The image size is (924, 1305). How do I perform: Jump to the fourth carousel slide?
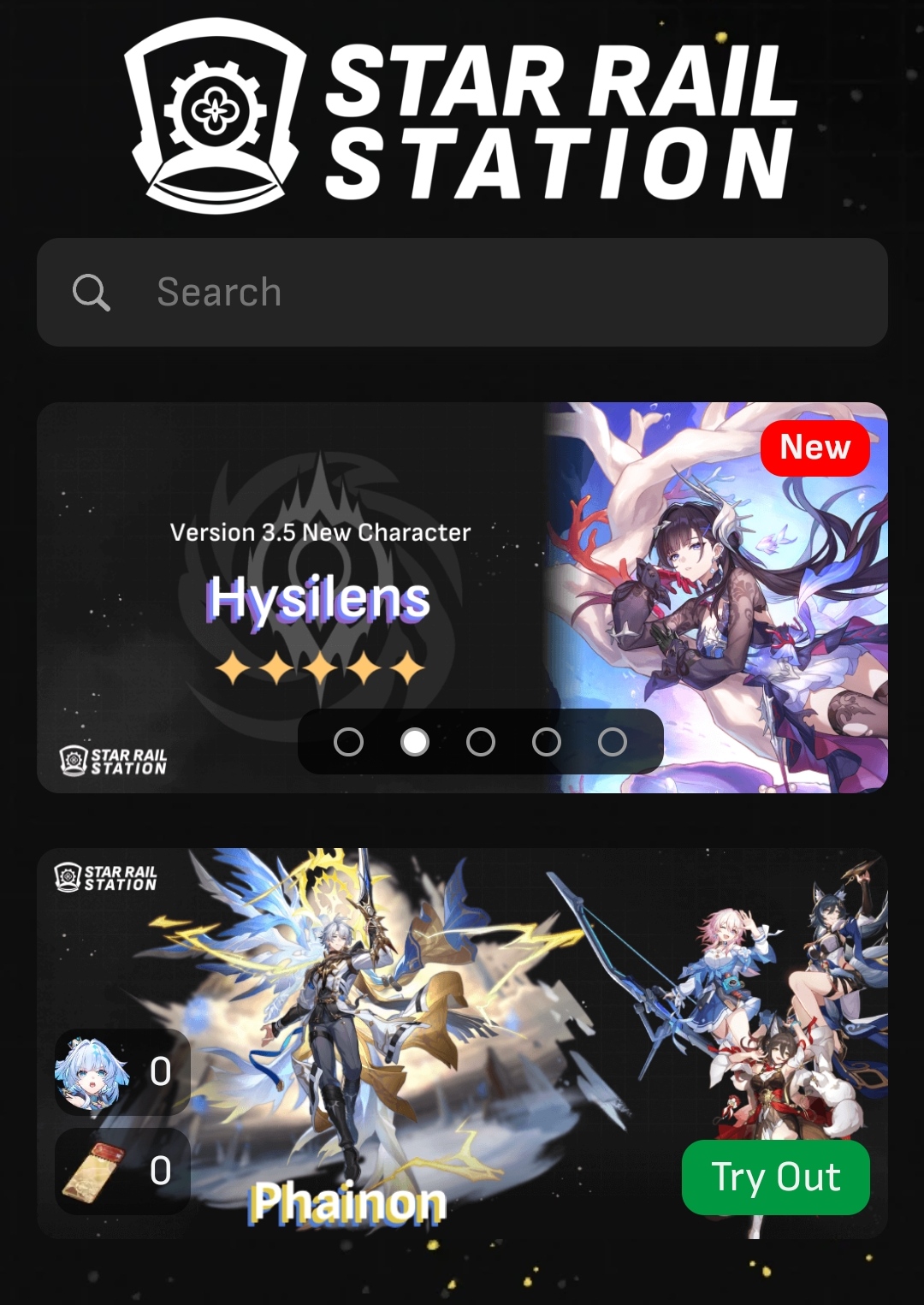point(547,742)
